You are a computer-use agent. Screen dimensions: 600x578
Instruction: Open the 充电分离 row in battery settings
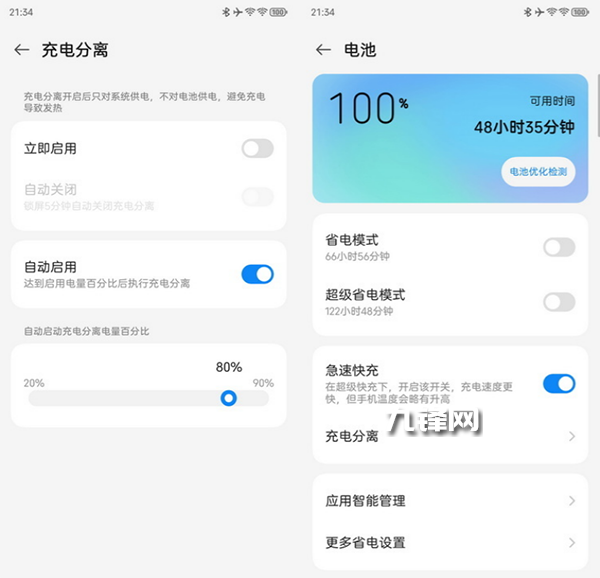(450, 436)
